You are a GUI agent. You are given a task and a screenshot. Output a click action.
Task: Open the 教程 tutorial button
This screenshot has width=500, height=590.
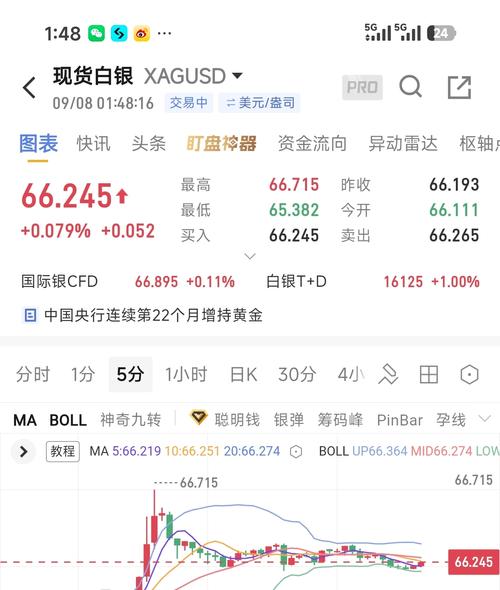63,451
